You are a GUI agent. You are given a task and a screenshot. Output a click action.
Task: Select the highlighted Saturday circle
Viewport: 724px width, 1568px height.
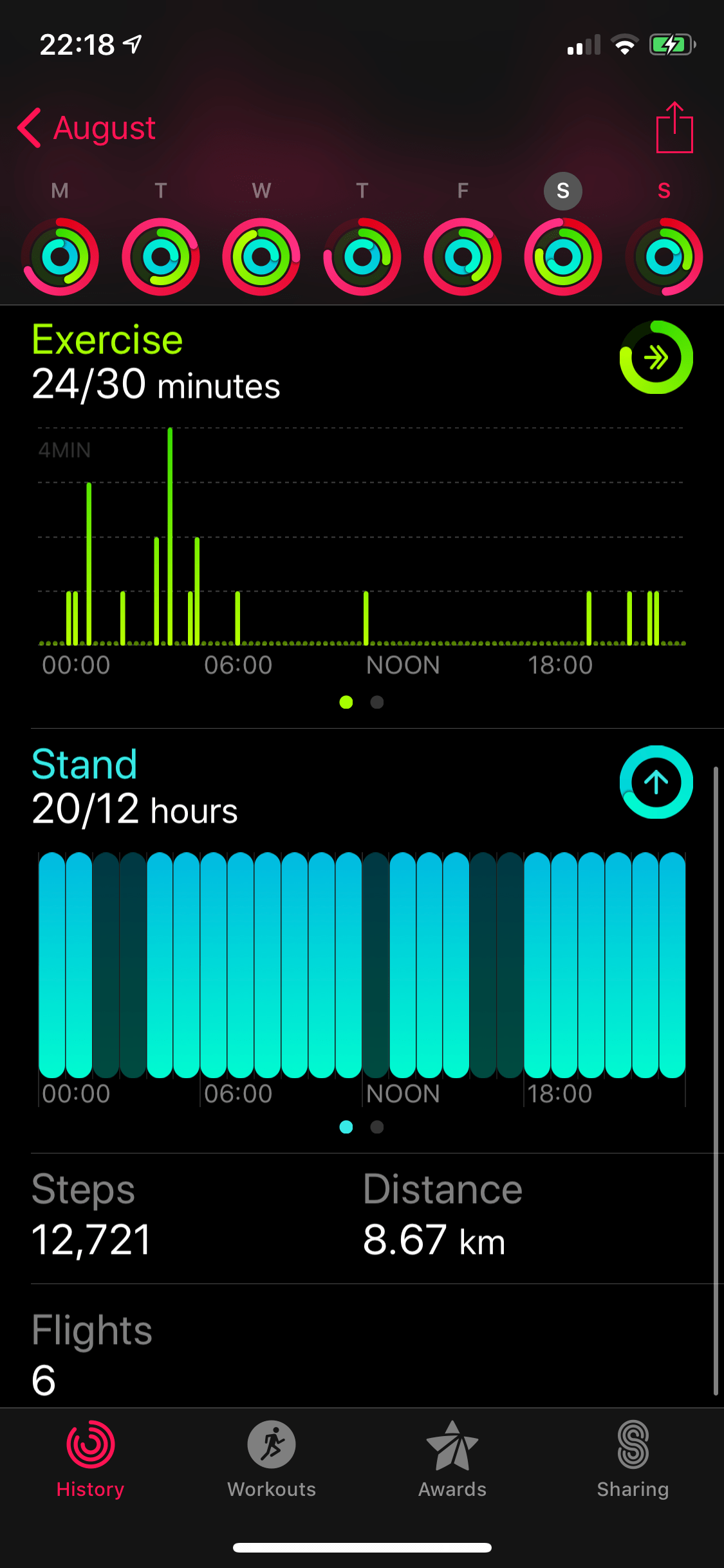(563, 191)
